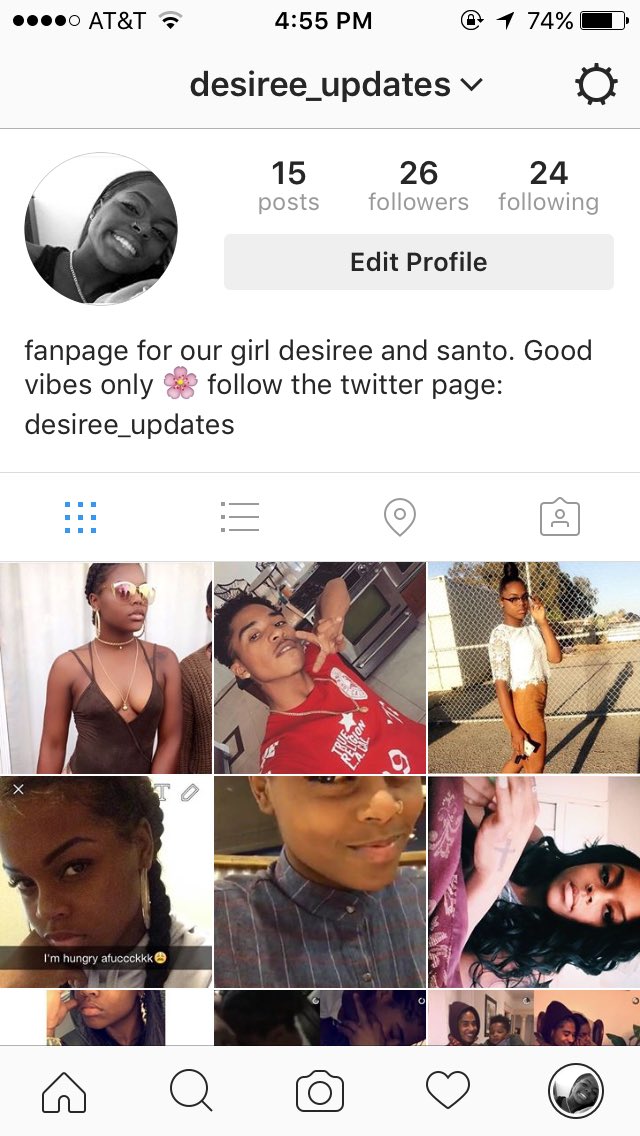
Task: Open the post with mirrored sunglasses
Action: [x=106, y=667]
